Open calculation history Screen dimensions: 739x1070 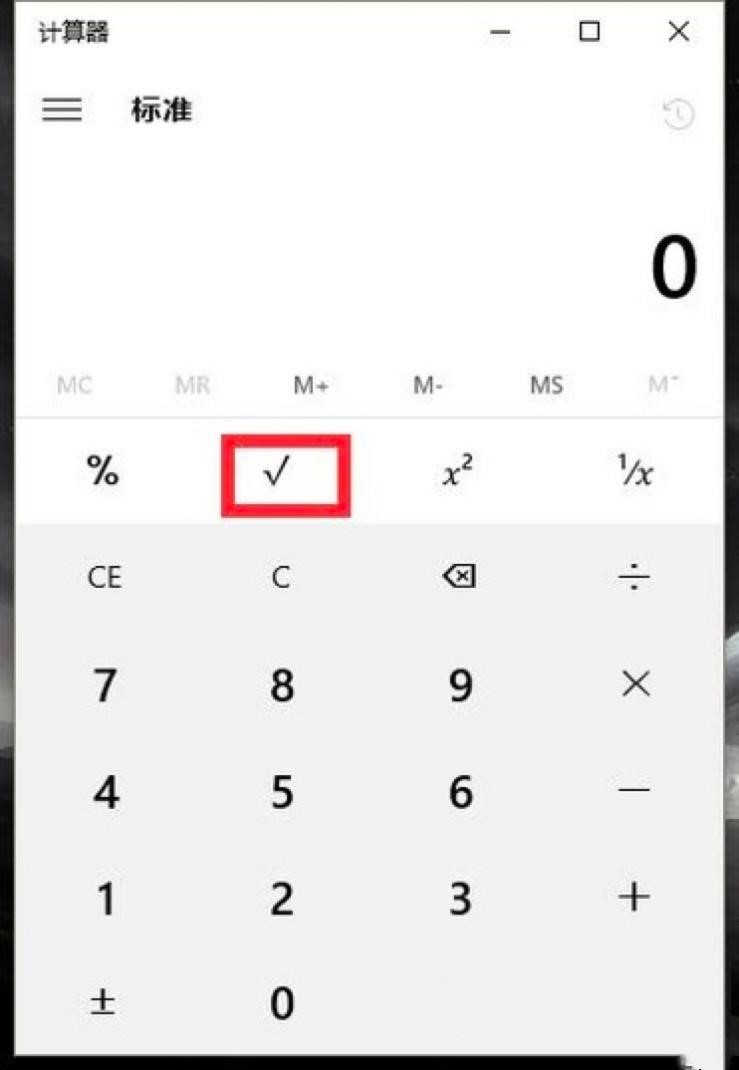678,115
